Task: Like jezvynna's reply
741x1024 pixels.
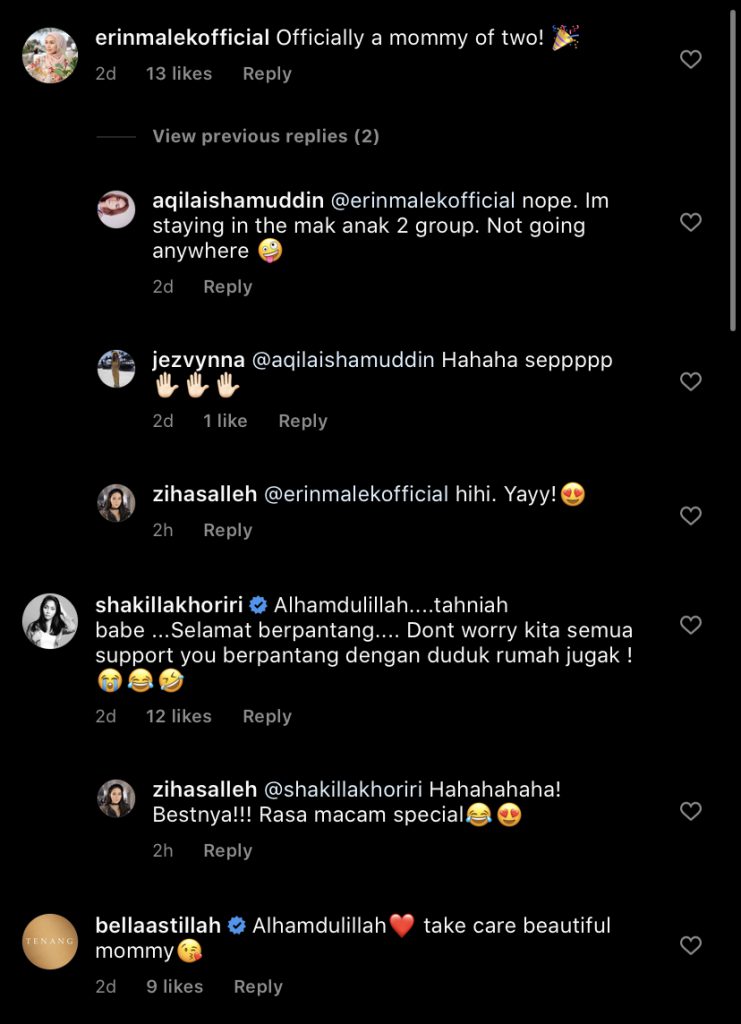Action: (x=690, y=381)
